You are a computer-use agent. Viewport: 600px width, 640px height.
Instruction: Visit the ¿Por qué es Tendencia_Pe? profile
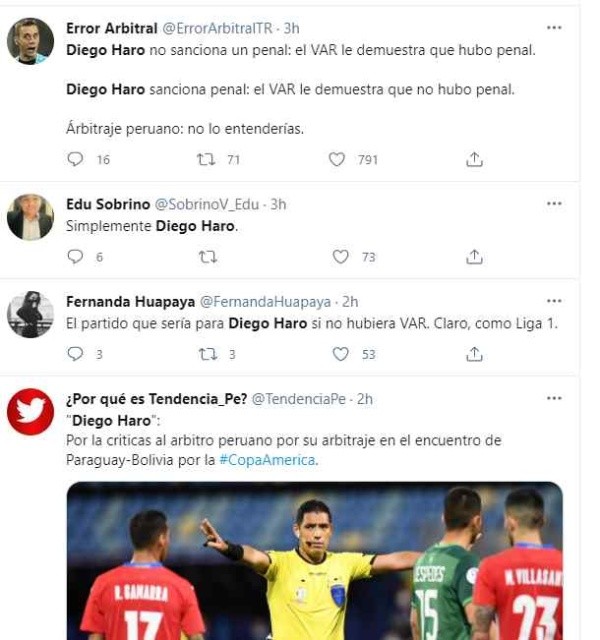tap(156, 398)
